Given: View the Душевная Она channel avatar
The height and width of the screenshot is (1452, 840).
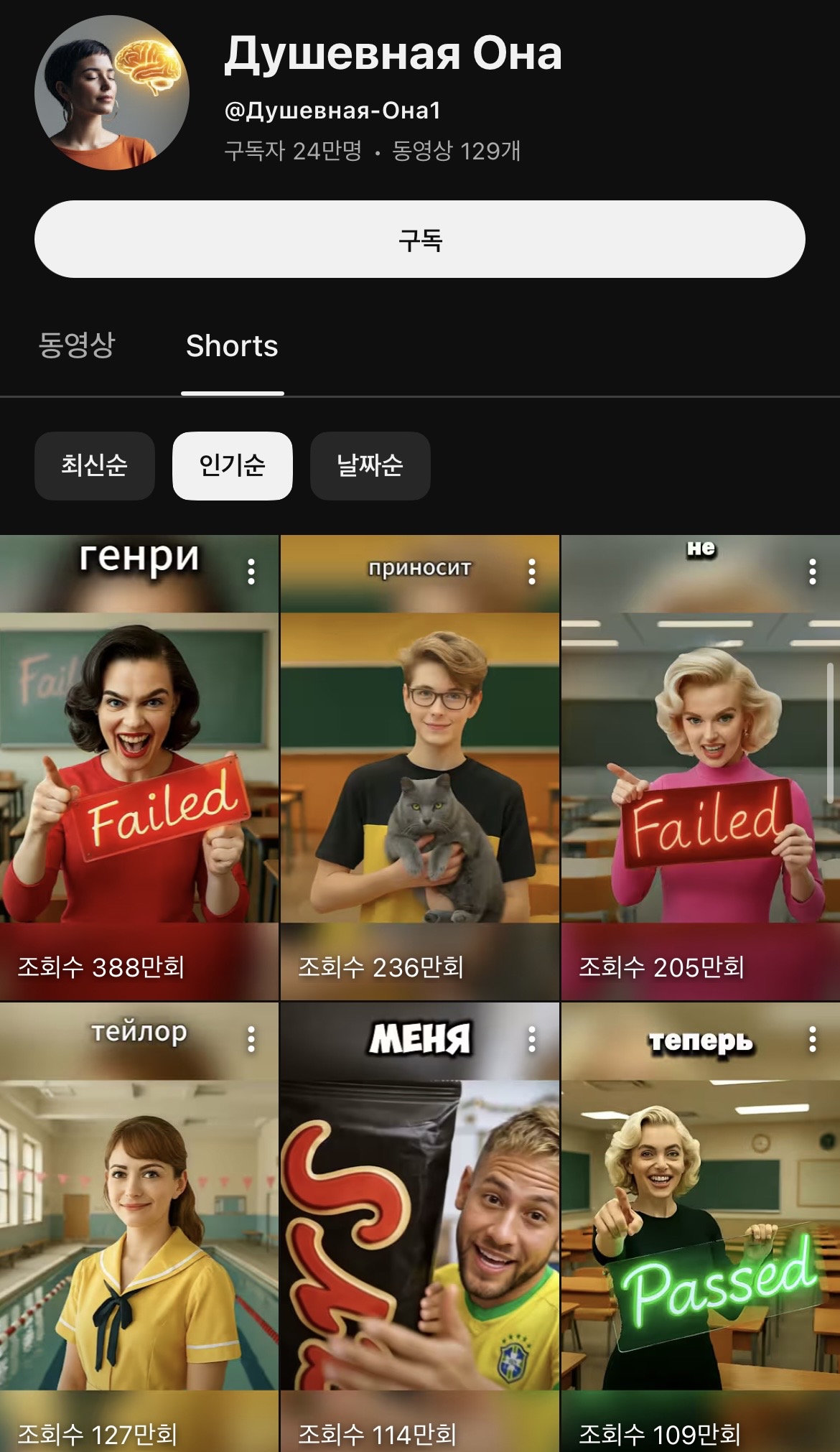Looking at the screenshot, I should 112,93.
